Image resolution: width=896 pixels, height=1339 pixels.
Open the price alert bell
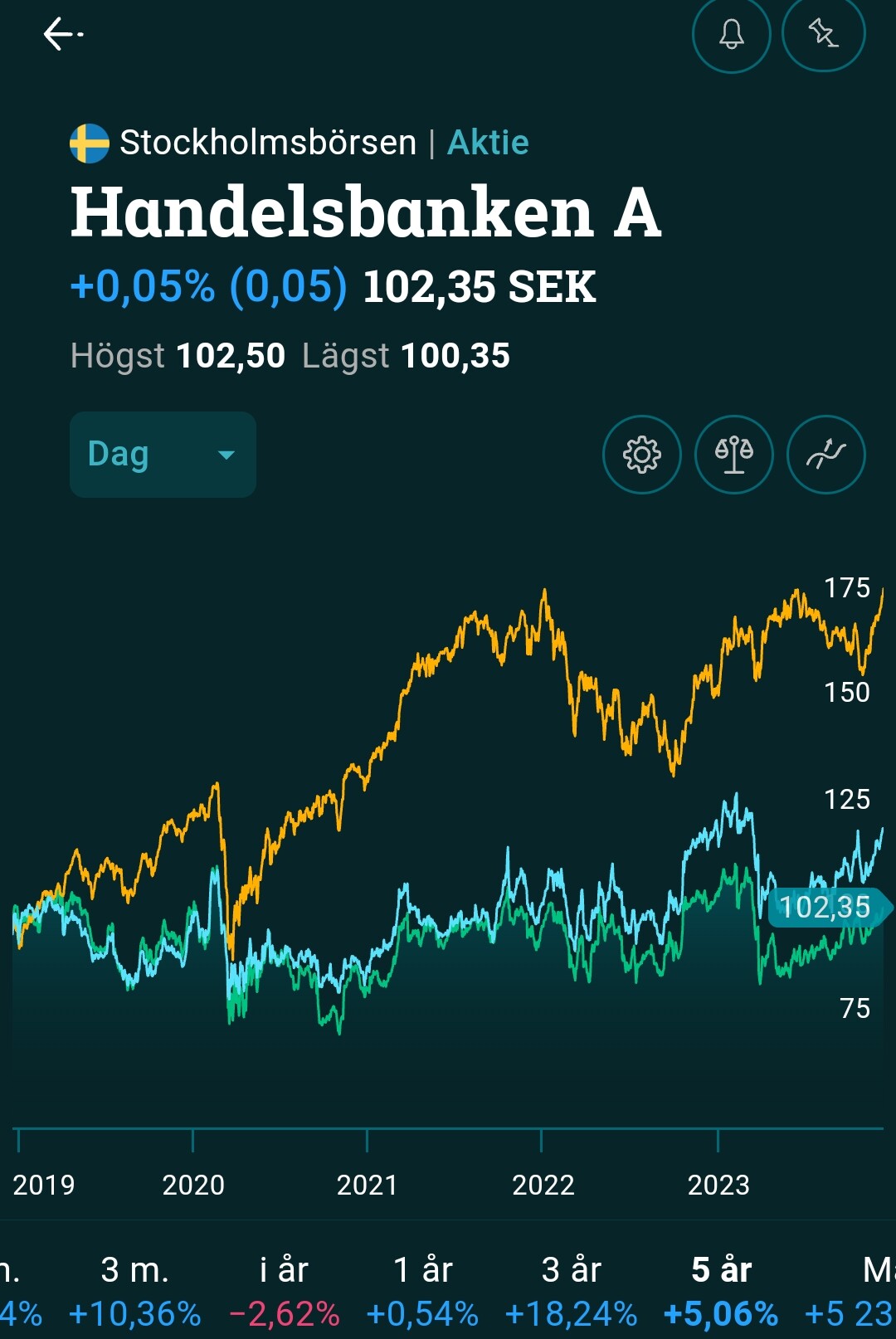click(731, 34)
